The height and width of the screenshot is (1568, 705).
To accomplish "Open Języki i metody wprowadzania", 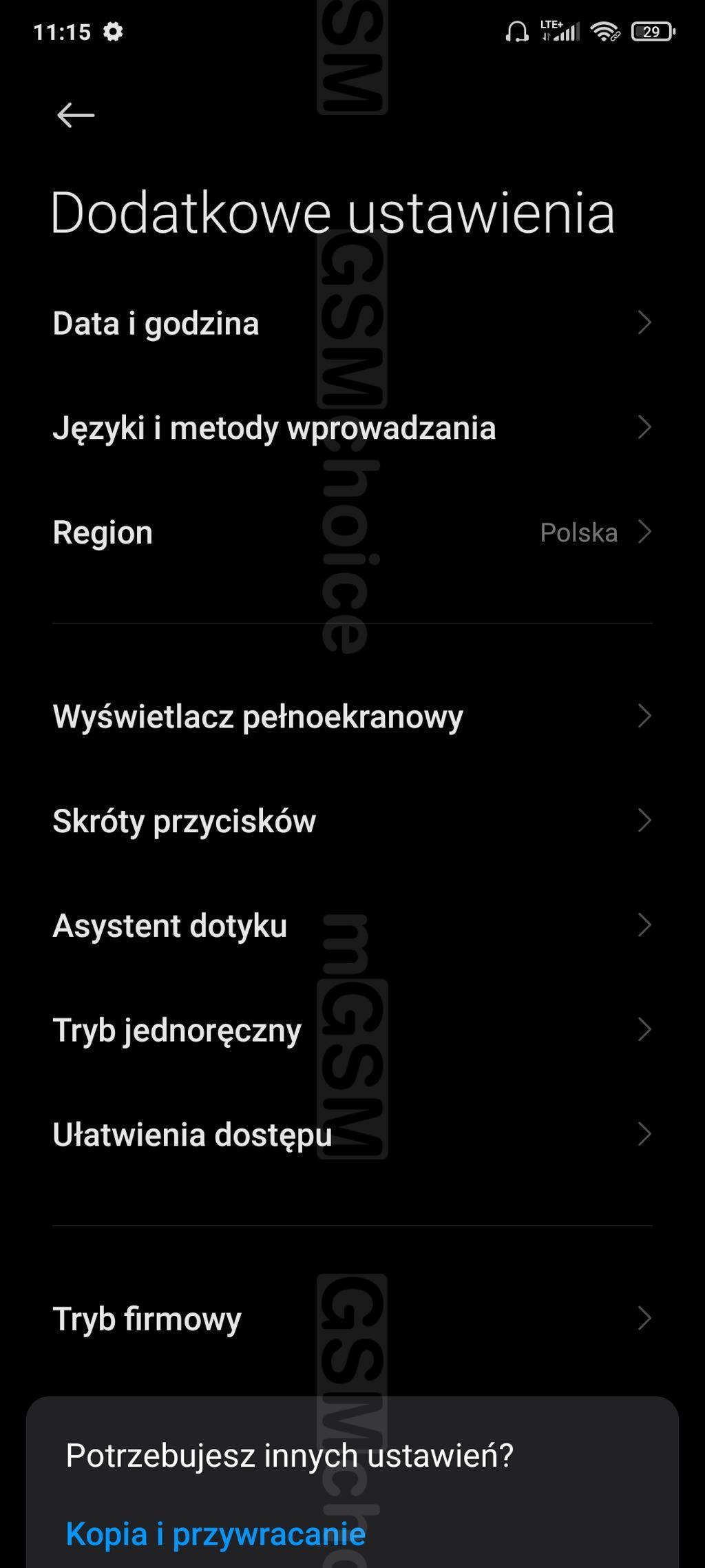I will coord(351,428).
